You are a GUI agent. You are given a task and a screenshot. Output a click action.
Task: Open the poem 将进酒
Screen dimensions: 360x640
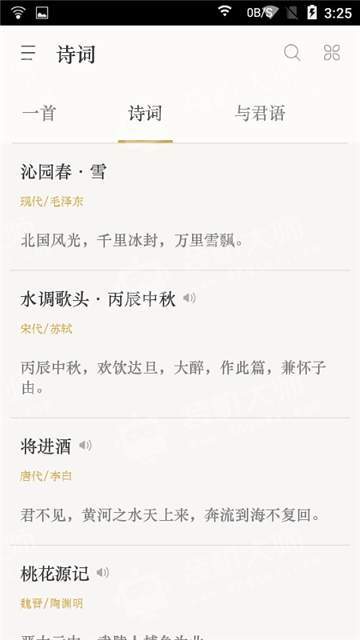180,482
